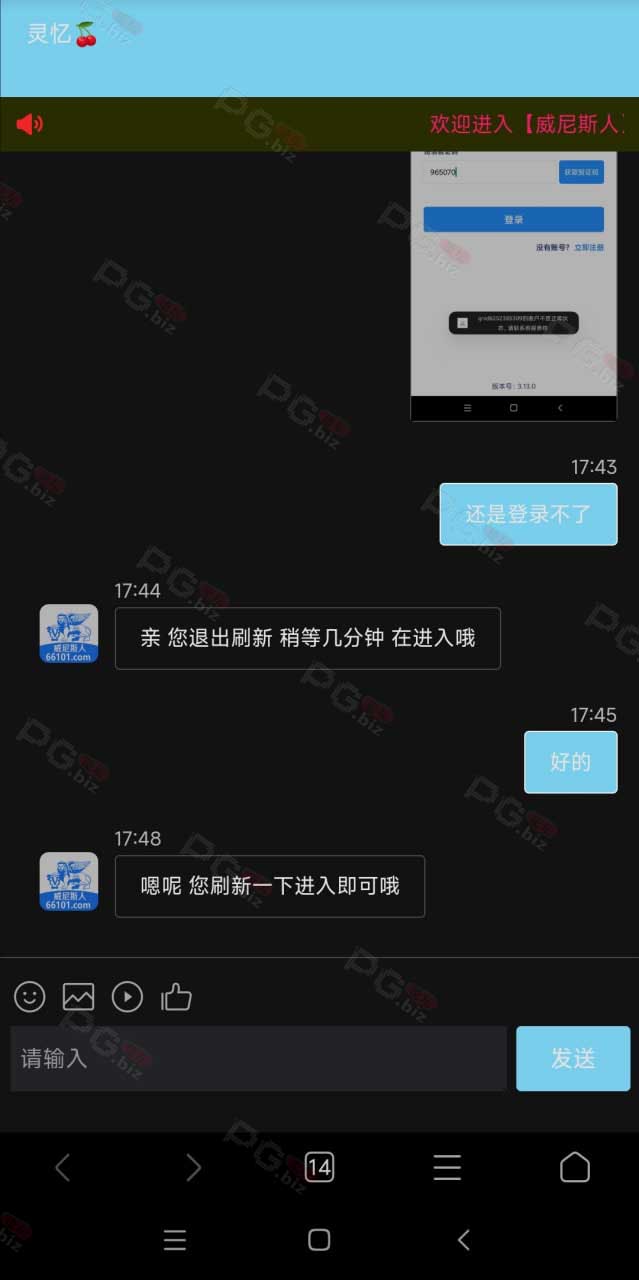Attach a picture to the chat
The height and width of the screenshot is (1280, 639).
click(78, 996)
